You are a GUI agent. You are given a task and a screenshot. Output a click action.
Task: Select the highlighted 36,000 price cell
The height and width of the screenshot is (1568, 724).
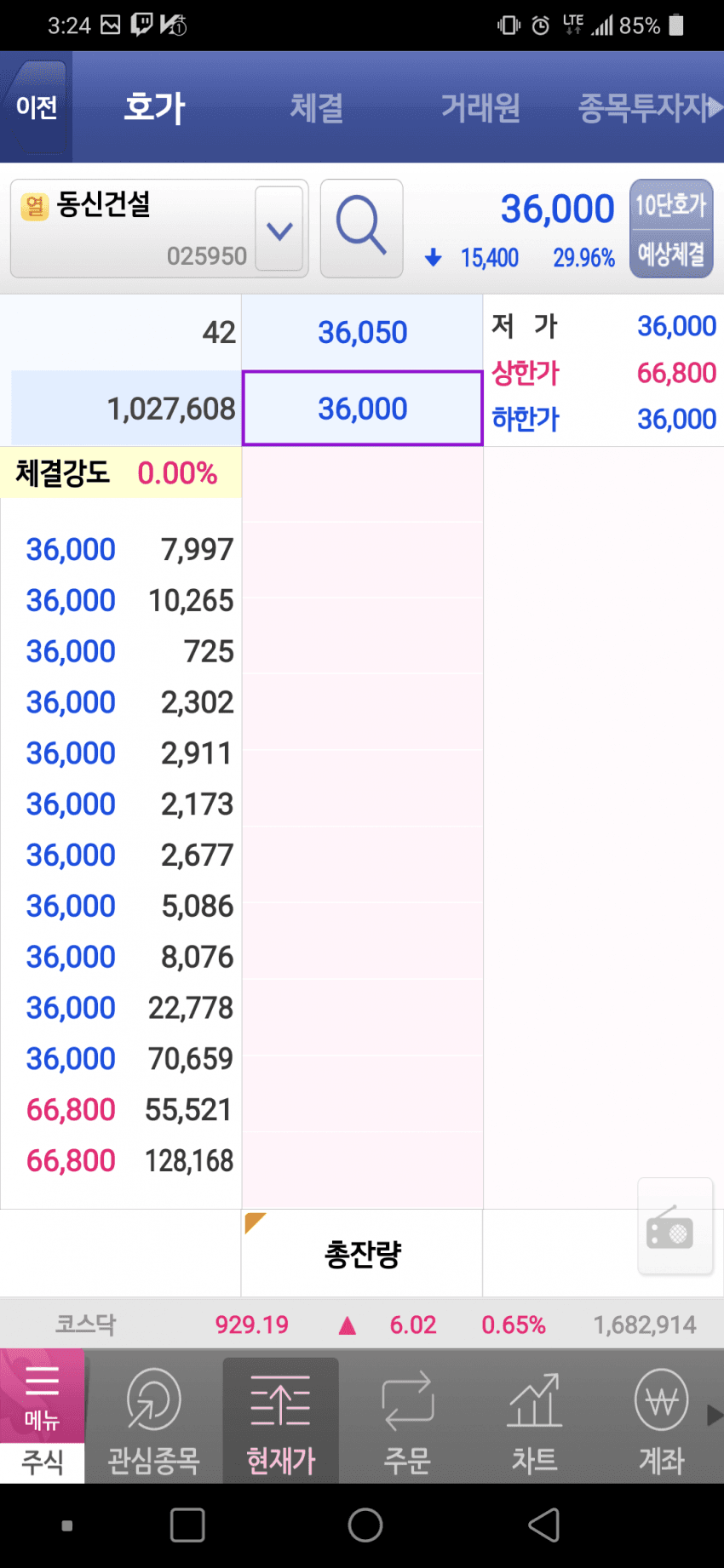(x=361, y=409)
